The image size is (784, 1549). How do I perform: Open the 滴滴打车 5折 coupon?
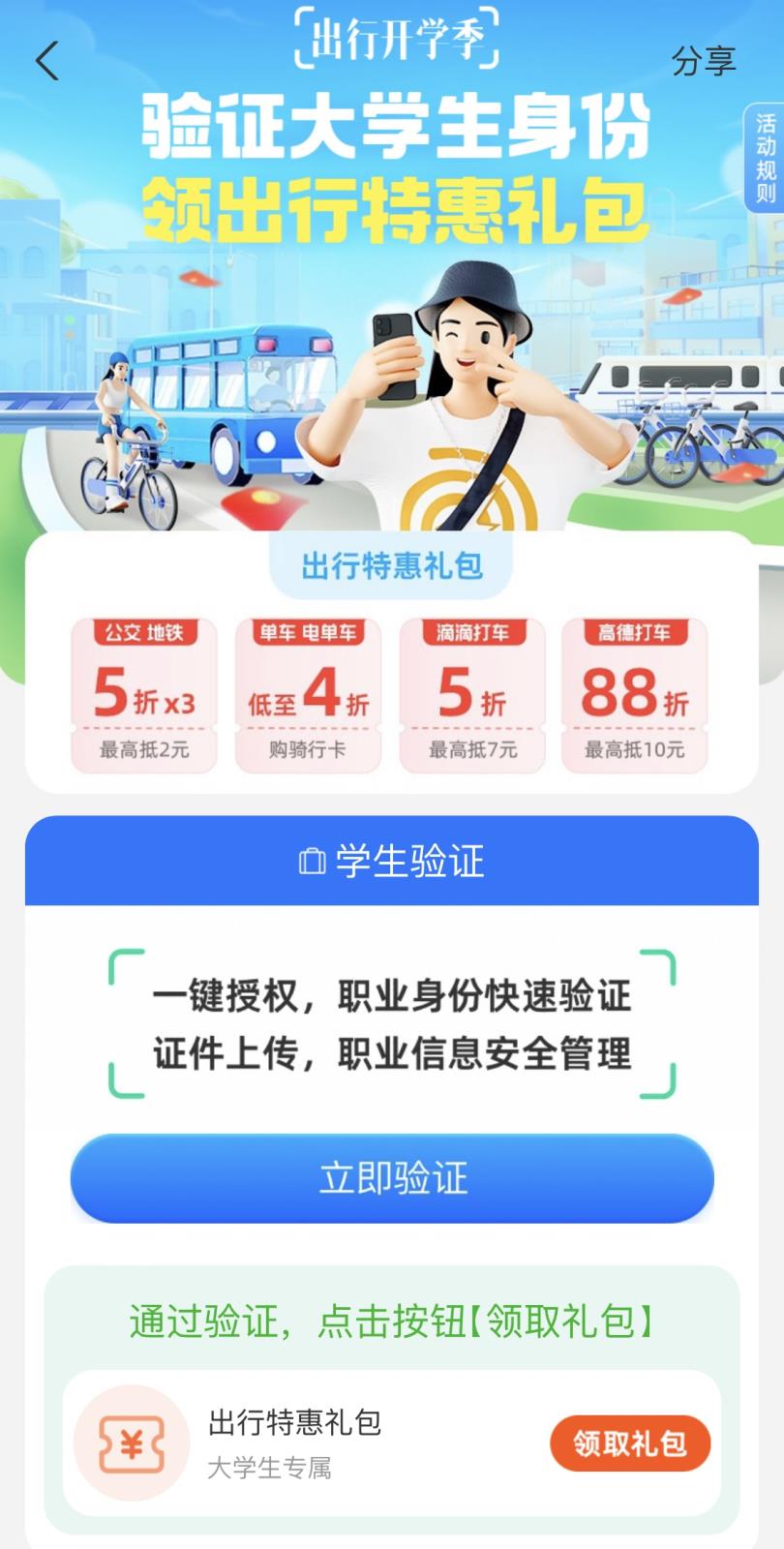pos(472,695)
